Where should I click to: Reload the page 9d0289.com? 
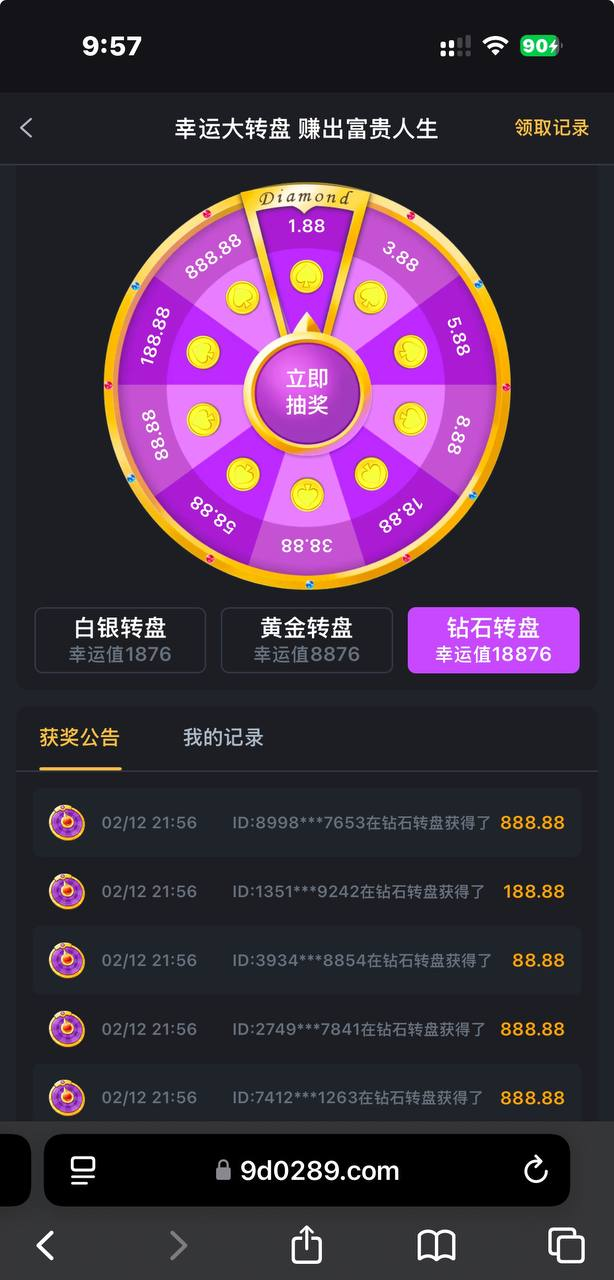(x=536, y=1170)
